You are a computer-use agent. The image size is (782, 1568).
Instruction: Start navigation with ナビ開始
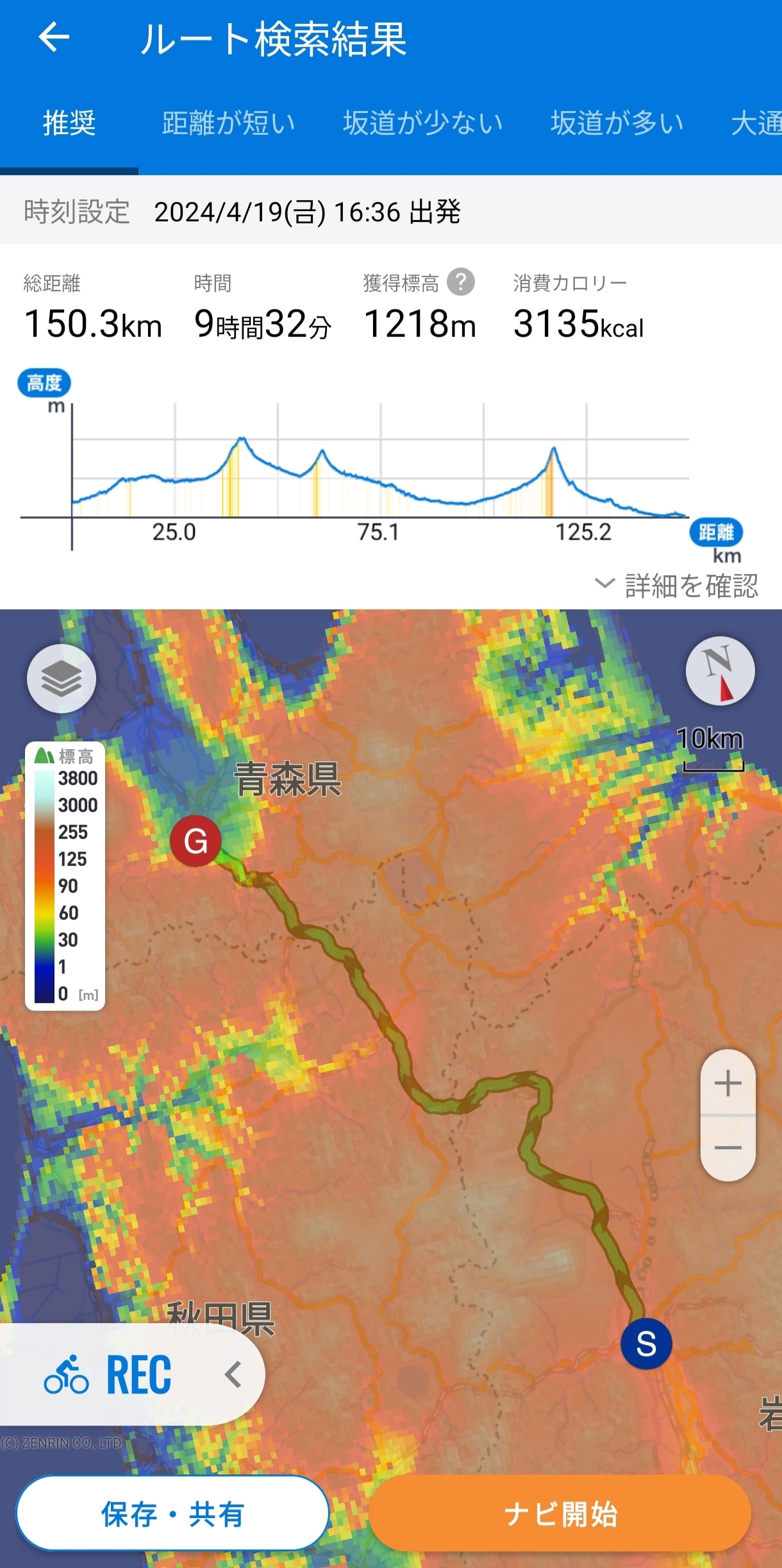point(560,1513)
